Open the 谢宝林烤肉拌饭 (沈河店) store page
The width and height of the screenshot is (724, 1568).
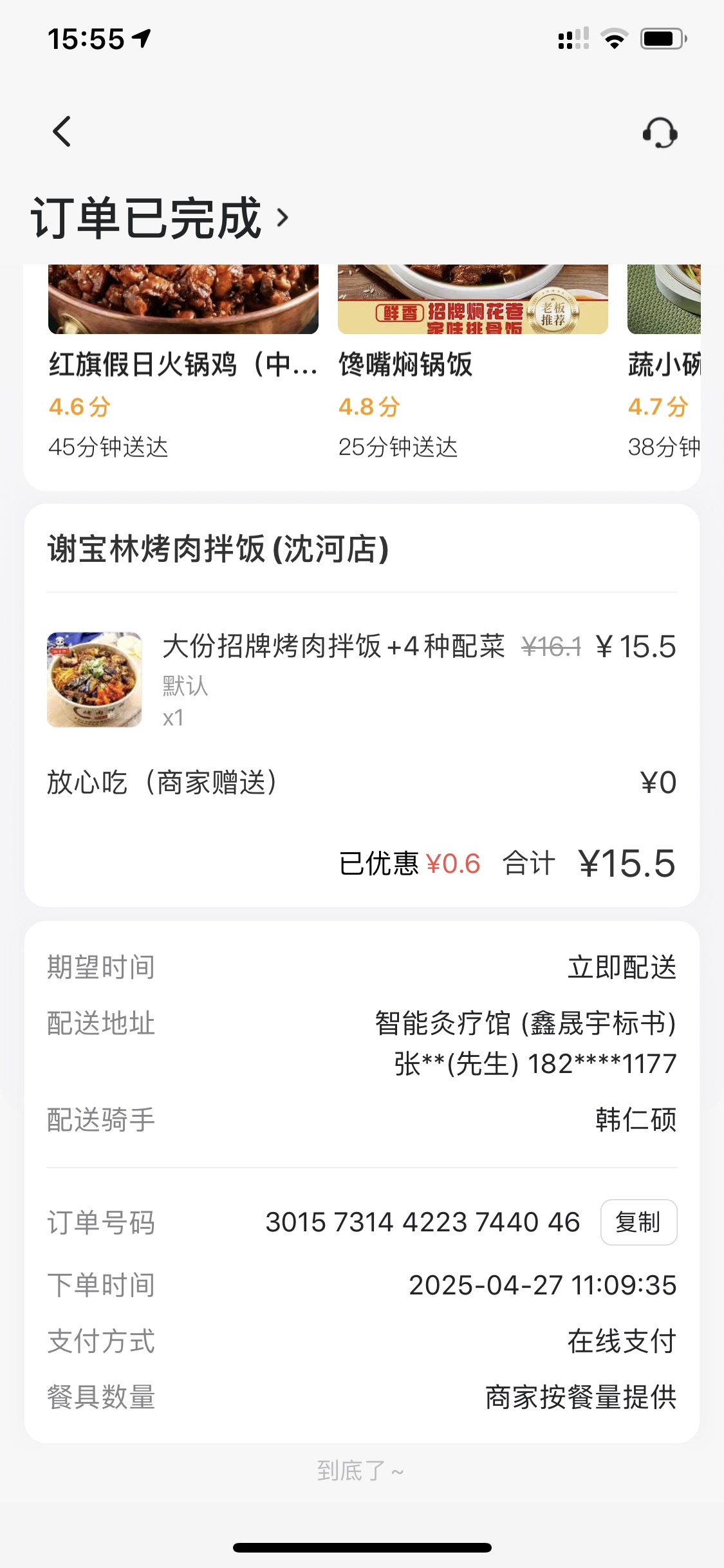218,549
